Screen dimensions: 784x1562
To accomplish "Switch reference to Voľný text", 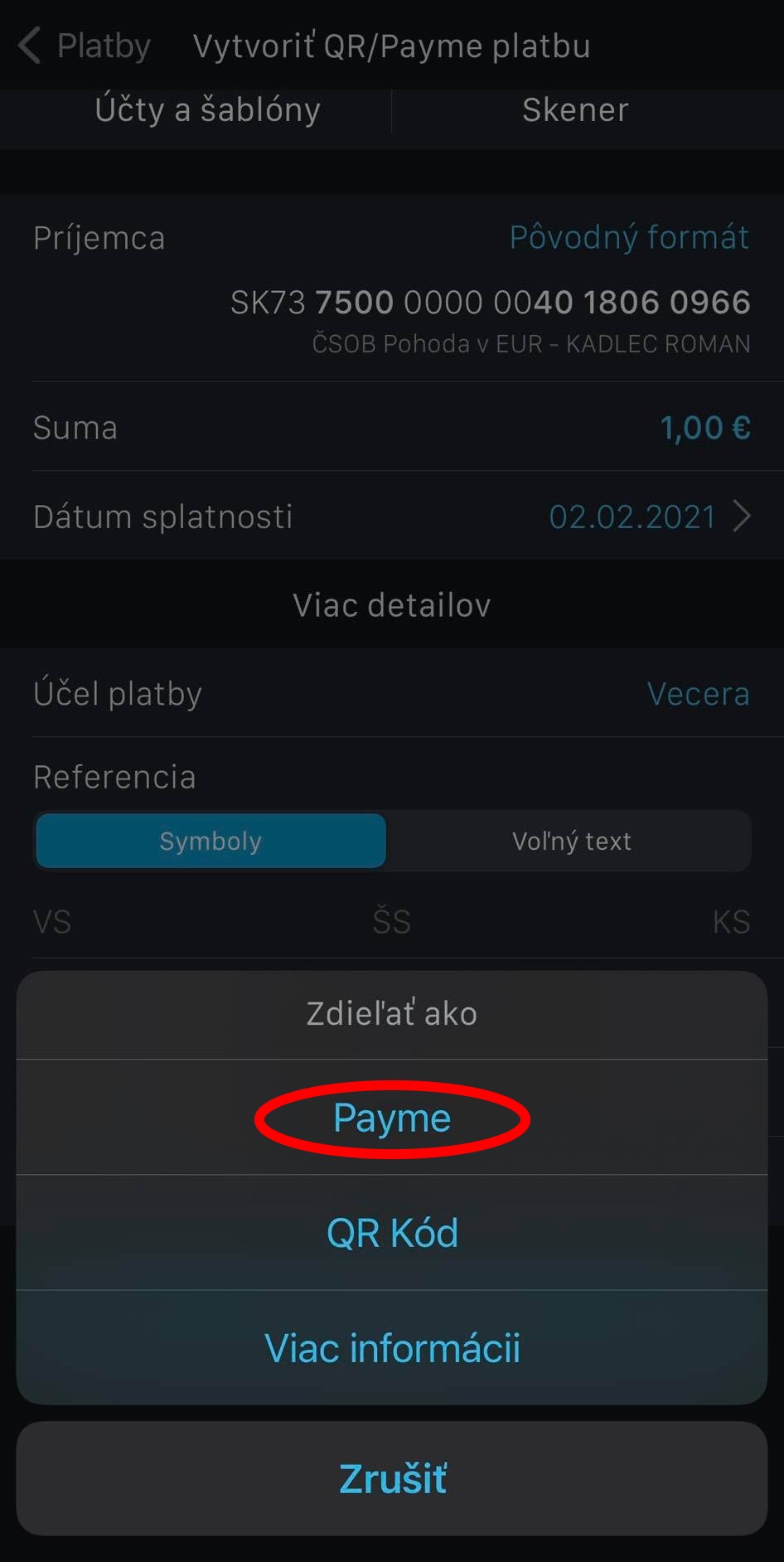I will (571, 841).
